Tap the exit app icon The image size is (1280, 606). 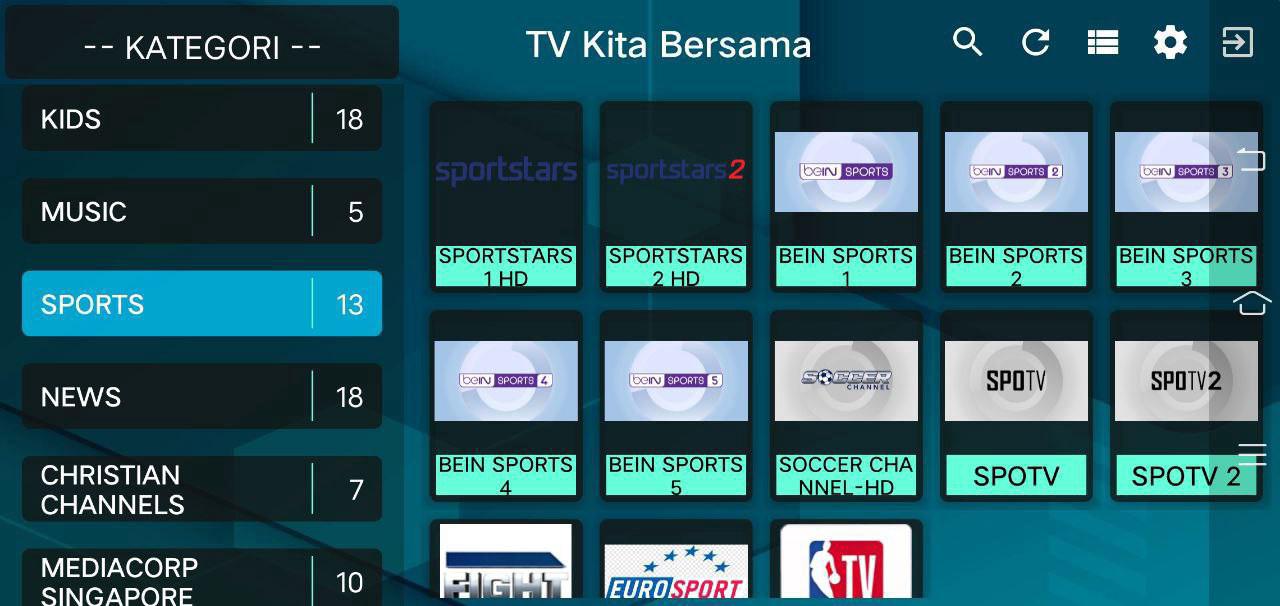tap(1237, 42)
